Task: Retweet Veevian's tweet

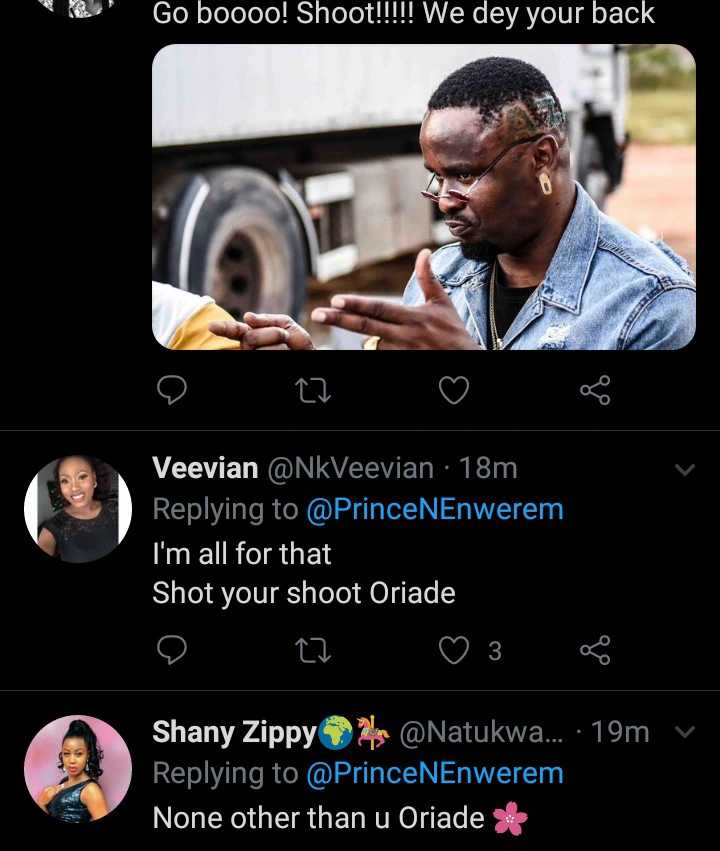Action: pyautogui.click(x=313, y=651)
